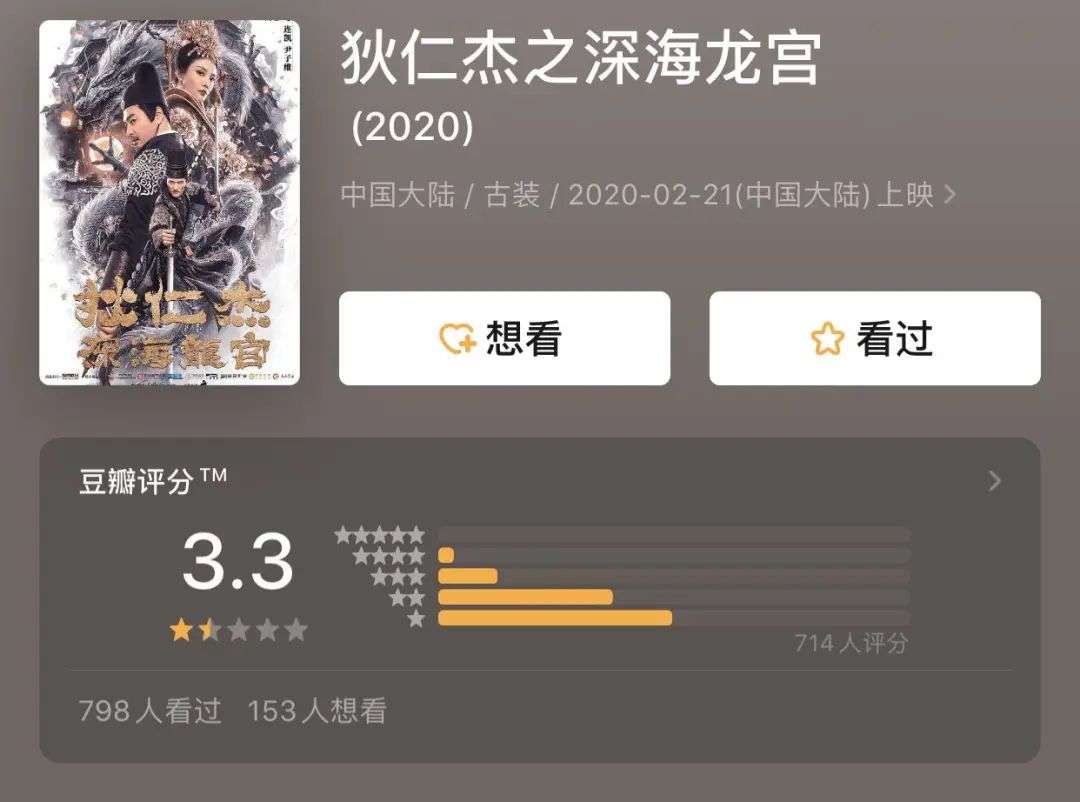Open the movie poster image
Viewport: 1080px width, 802px height.
pyautogui.click(x=169, y=203)
